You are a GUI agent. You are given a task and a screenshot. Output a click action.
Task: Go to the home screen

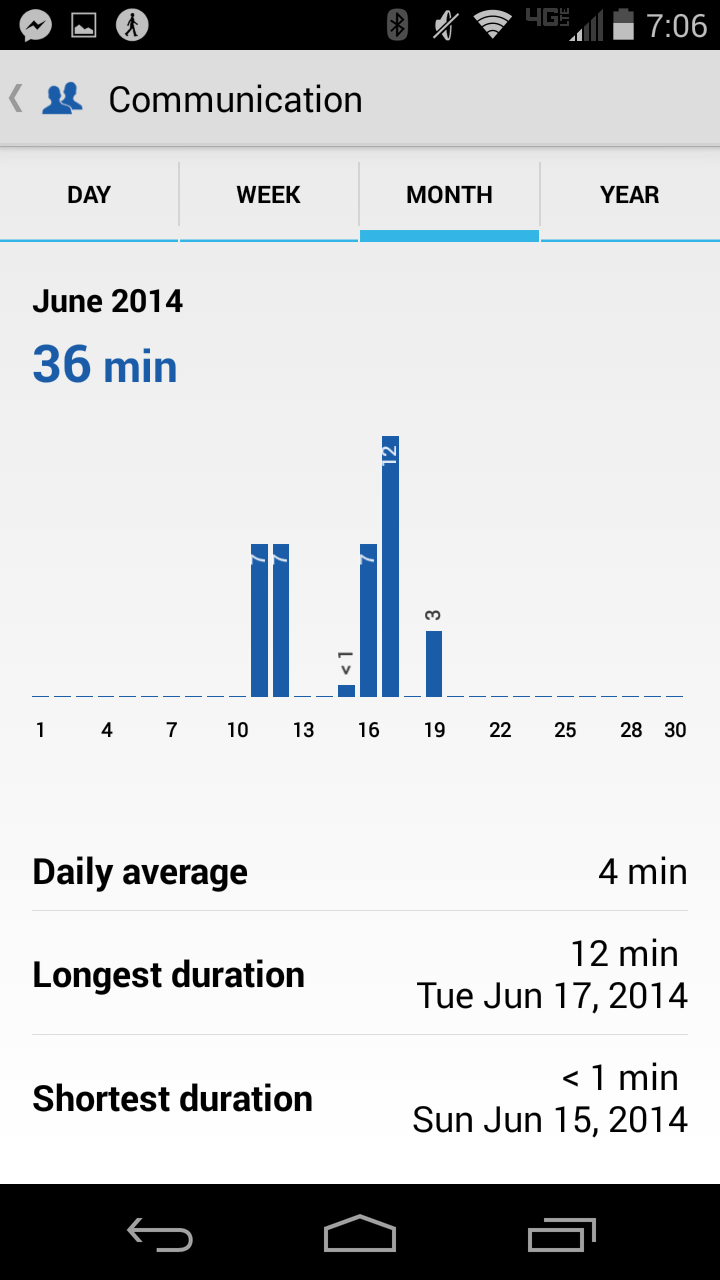(360, 1234)
